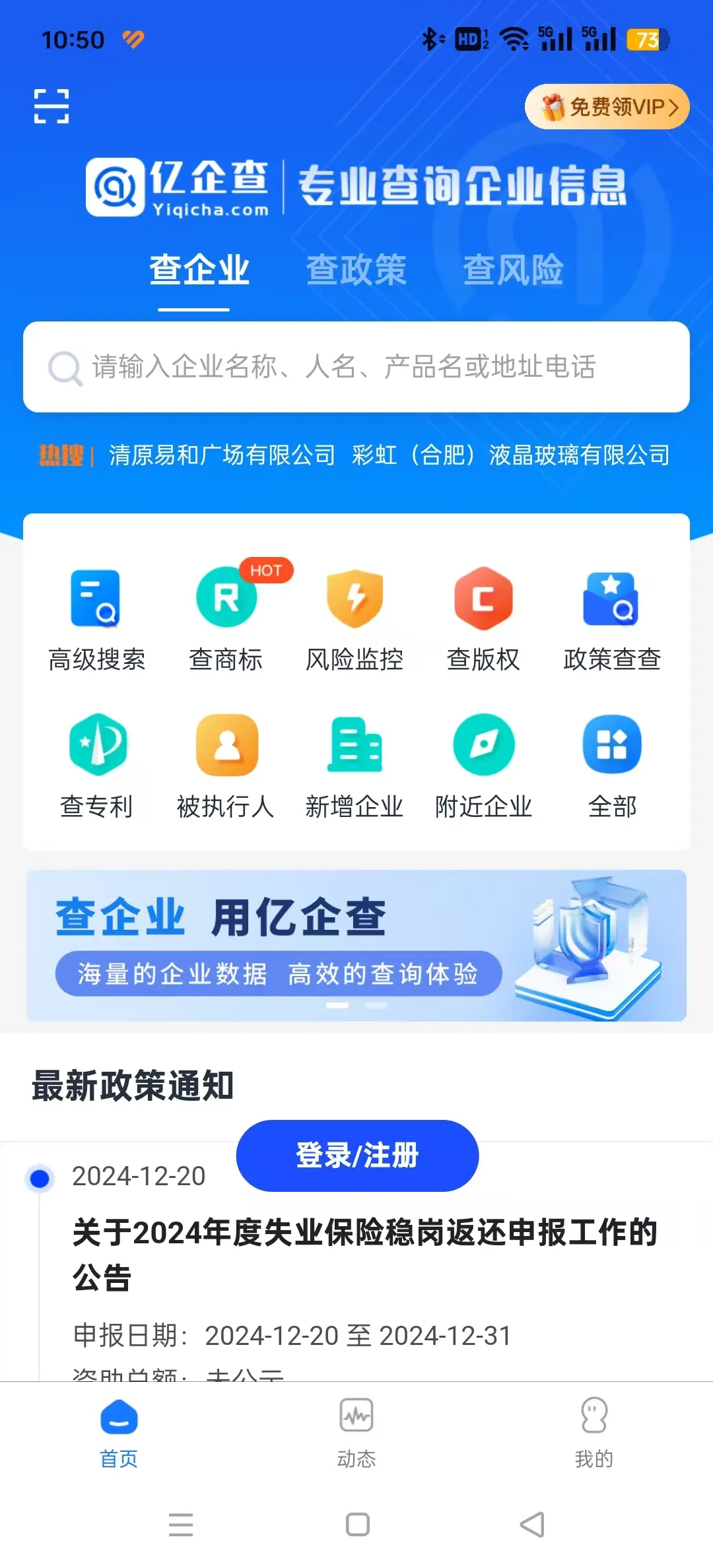Image resolution: width=713 pixels, height=1568 pixels.
Task: Switch to the 查政策 tab
Action: click(x=356, y=270)
